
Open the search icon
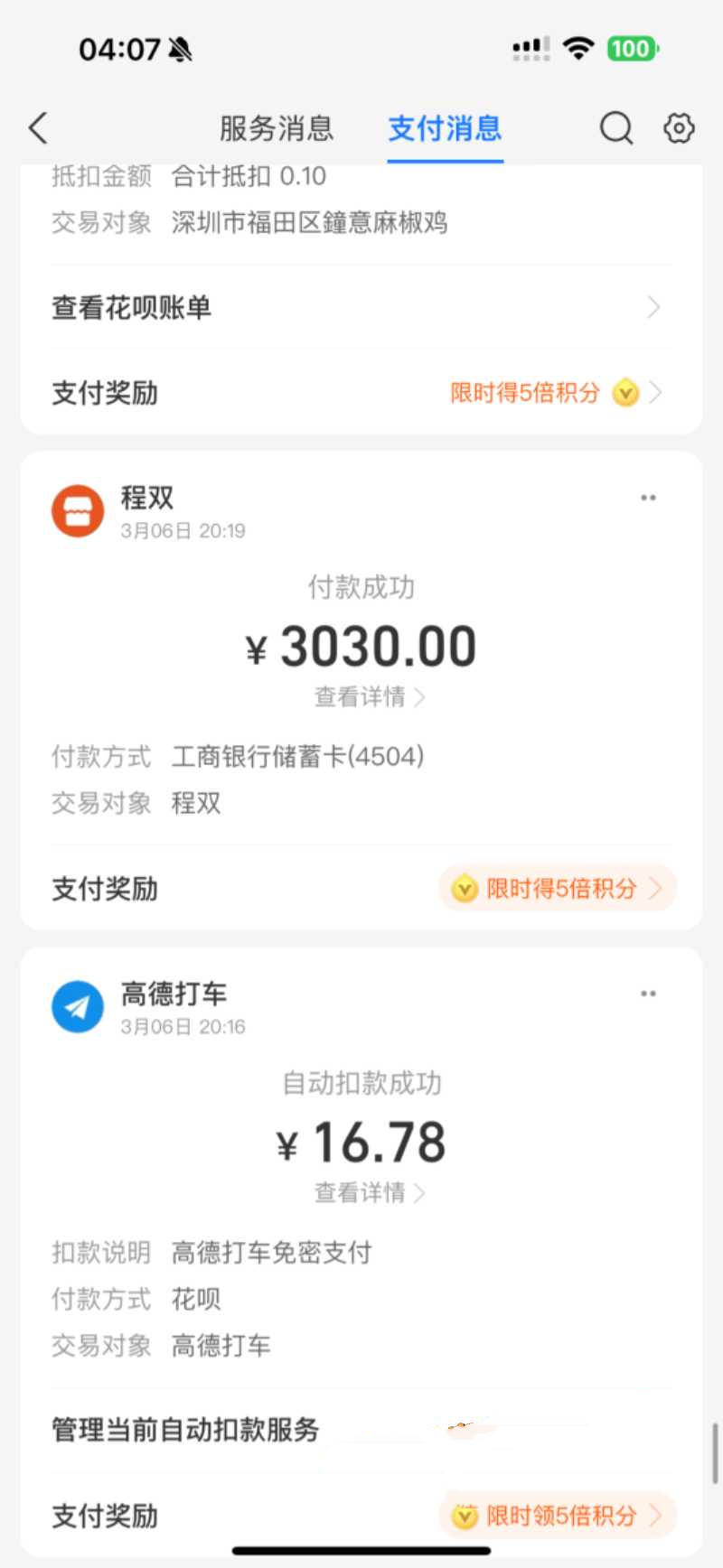click(615, 128)
